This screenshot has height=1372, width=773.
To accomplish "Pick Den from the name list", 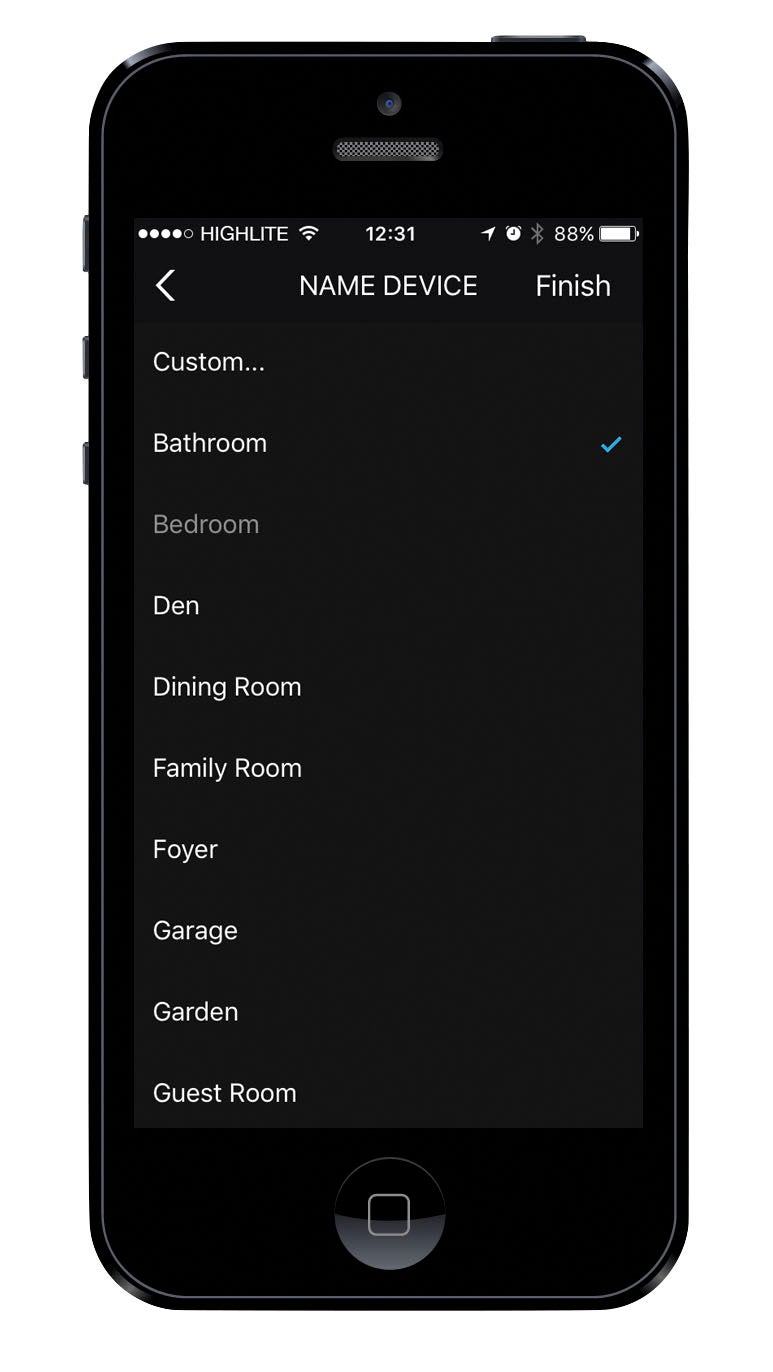I will (176, 606).
